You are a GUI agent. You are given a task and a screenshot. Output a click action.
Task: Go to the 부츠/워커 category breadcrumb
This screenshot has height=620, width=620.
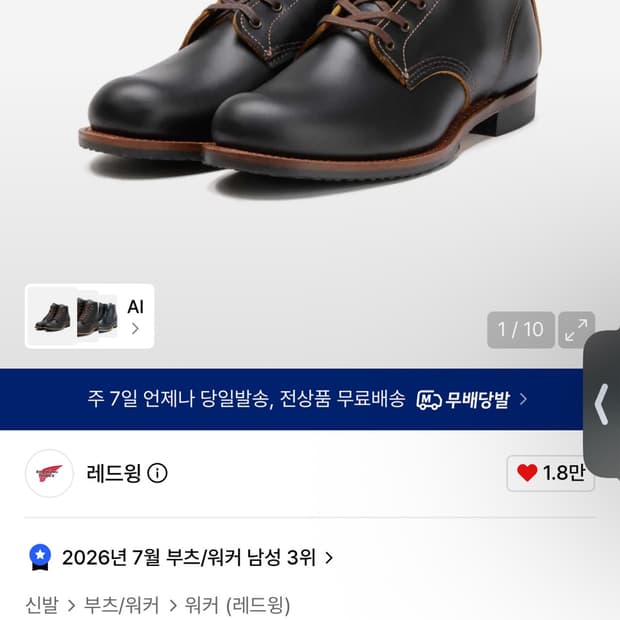(x=121, y=605)
